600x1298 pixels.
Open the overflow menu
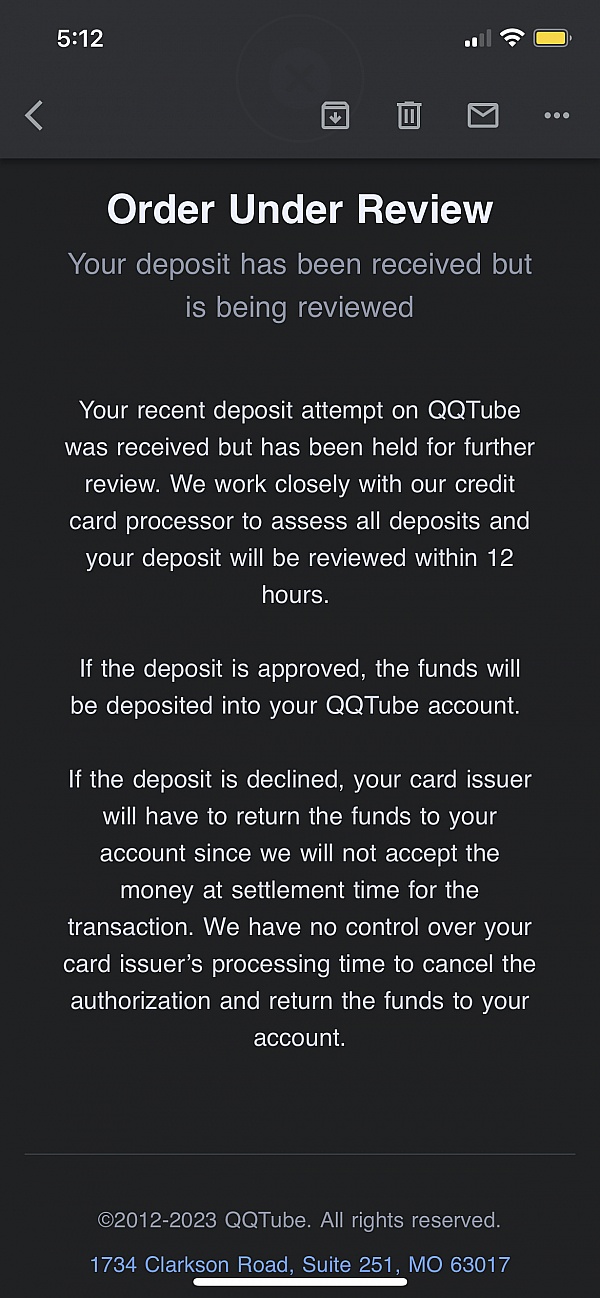[556, 116]
